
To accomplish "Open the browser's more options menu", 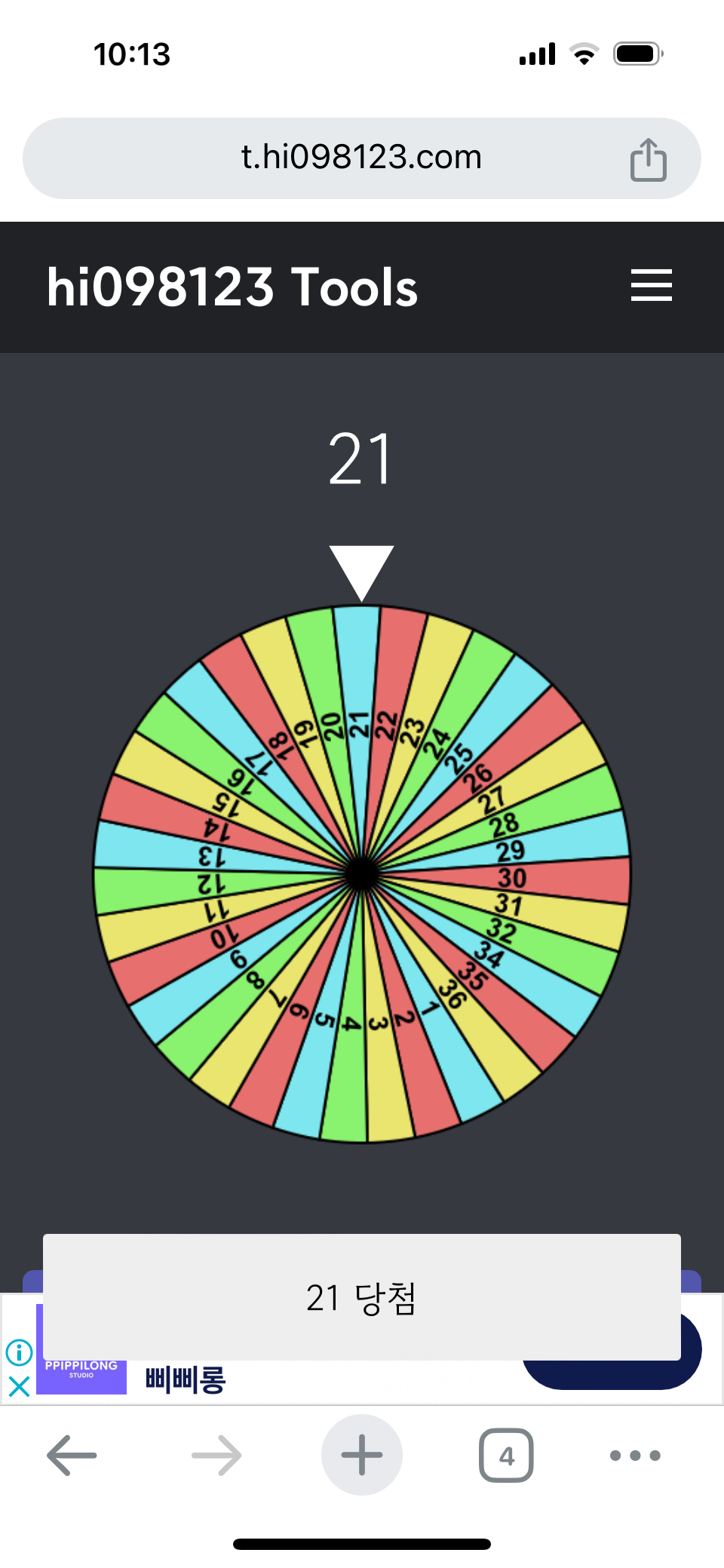I will pos(635,1455).
